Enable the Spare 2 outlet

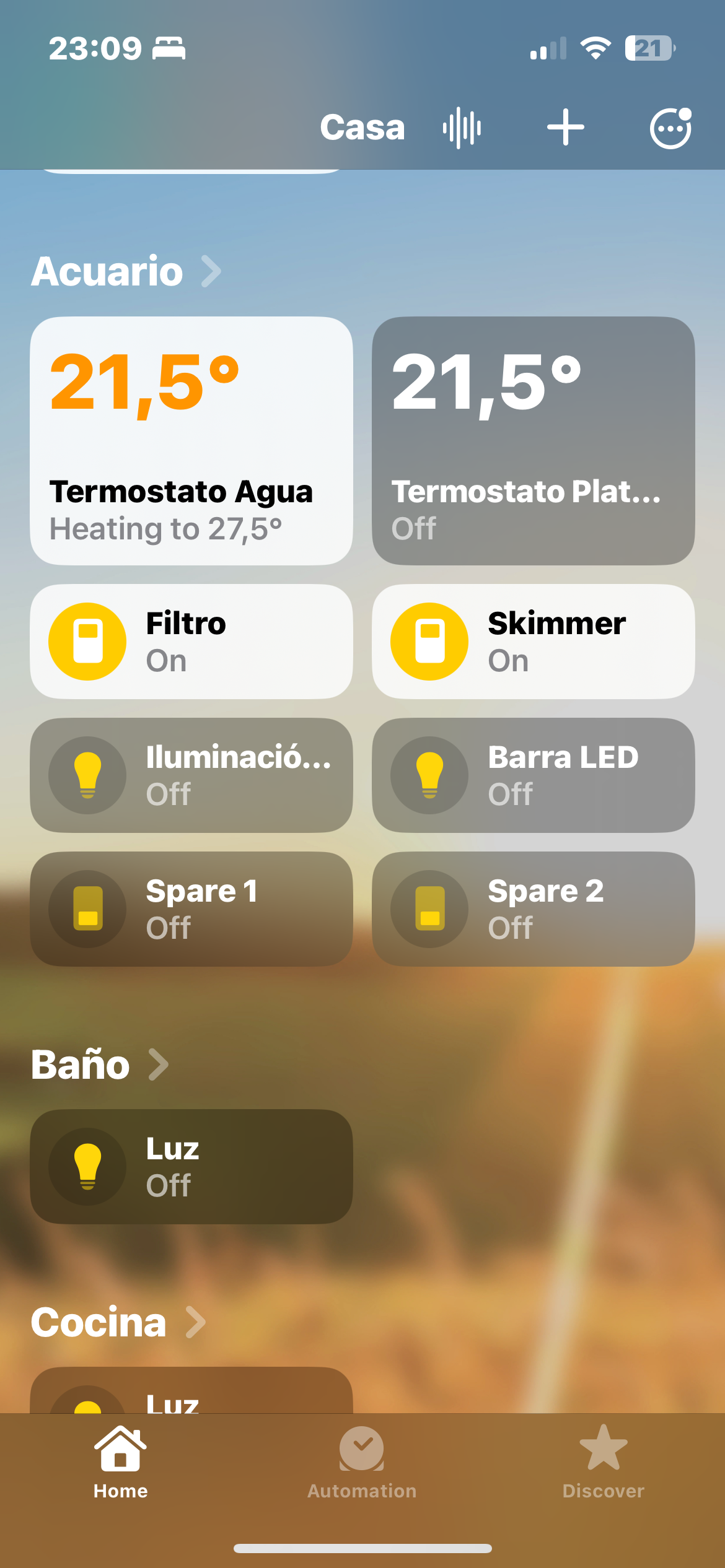(429, 909)
